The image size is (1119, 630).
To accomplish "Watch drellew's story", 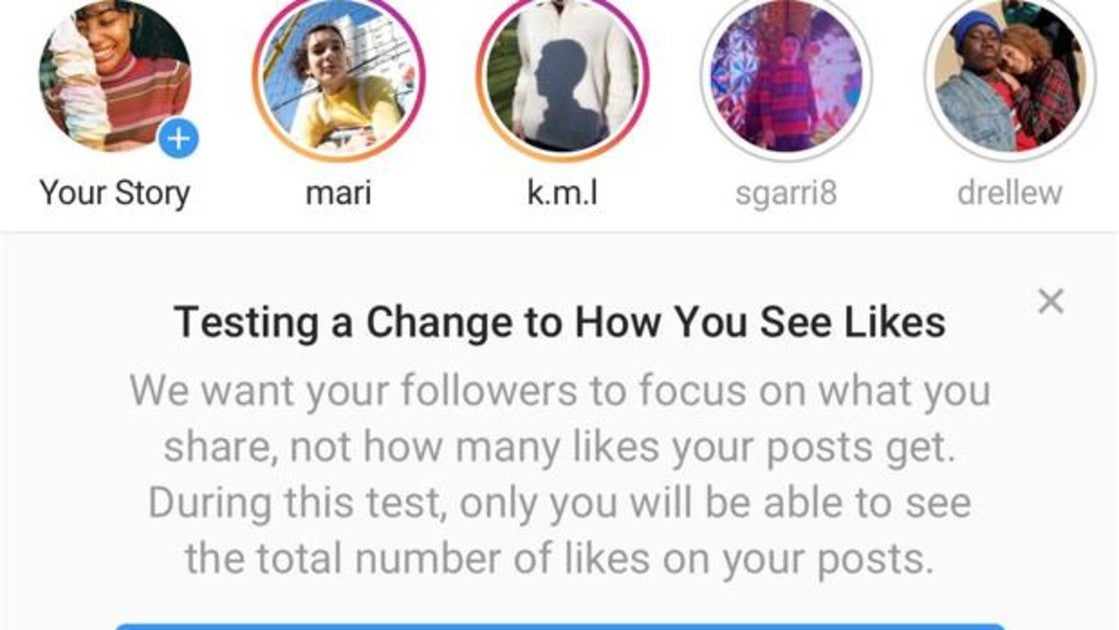I will 1010,78.
